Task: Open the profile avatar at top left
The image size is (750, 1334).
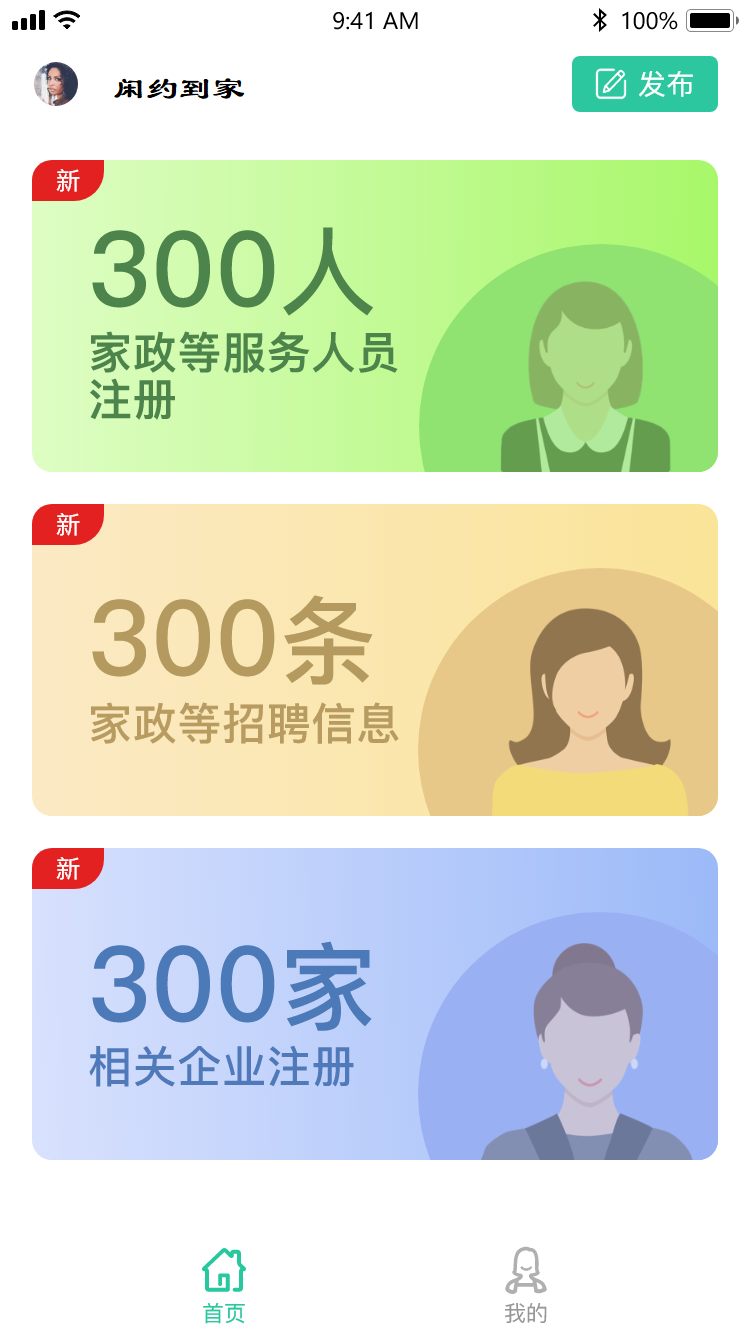Action: 56,84
